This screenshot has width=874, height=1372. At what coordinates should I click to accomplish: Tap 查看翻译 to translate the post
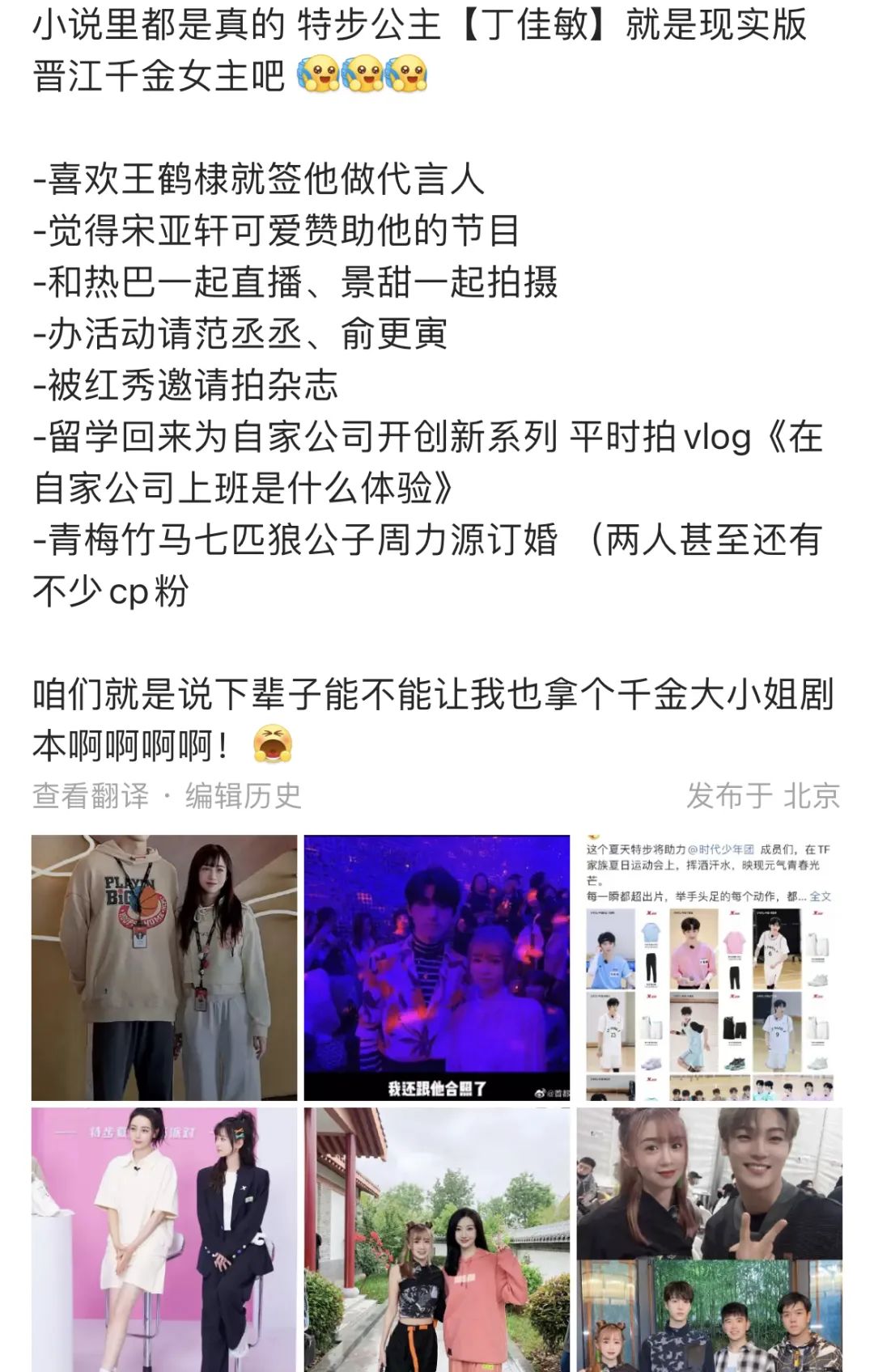(x=91, y=796)
